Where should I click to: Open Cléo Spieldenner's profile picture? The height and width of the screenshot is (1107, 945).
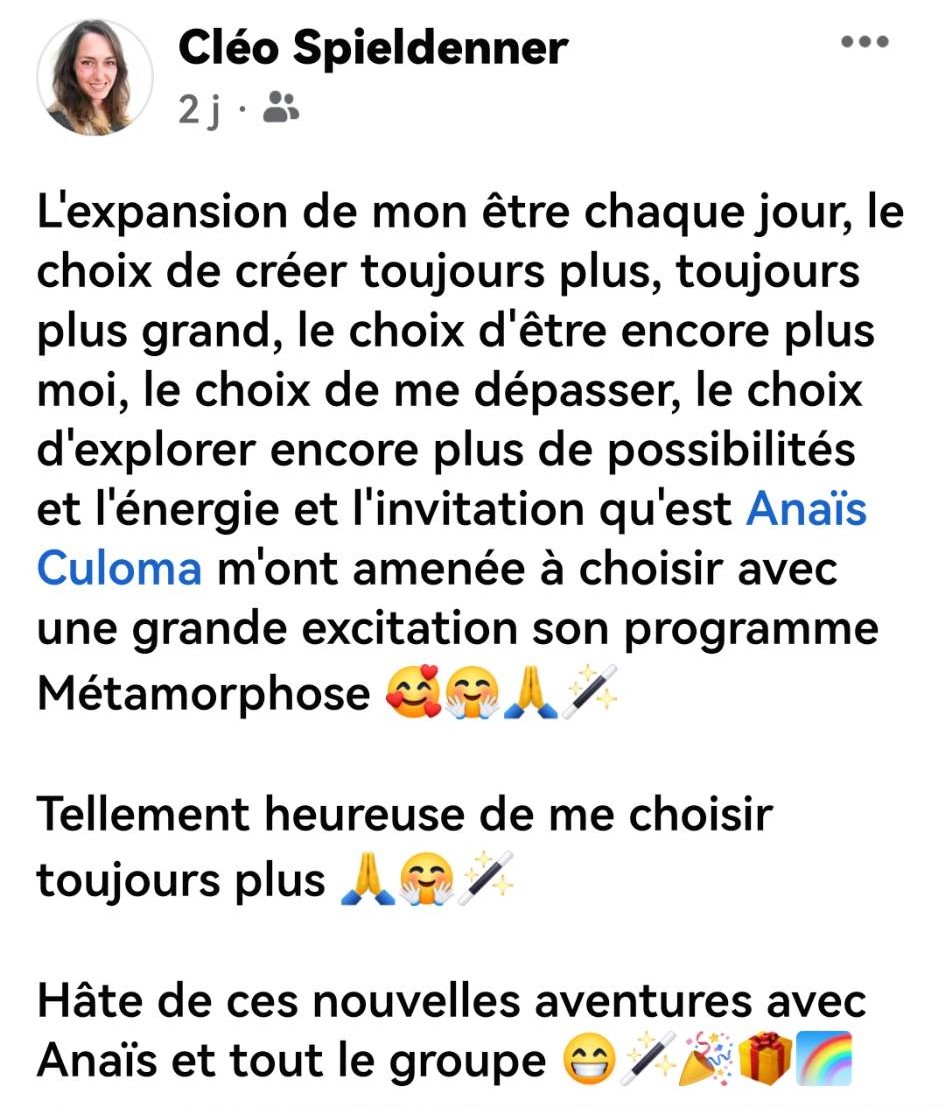(95, 78)
